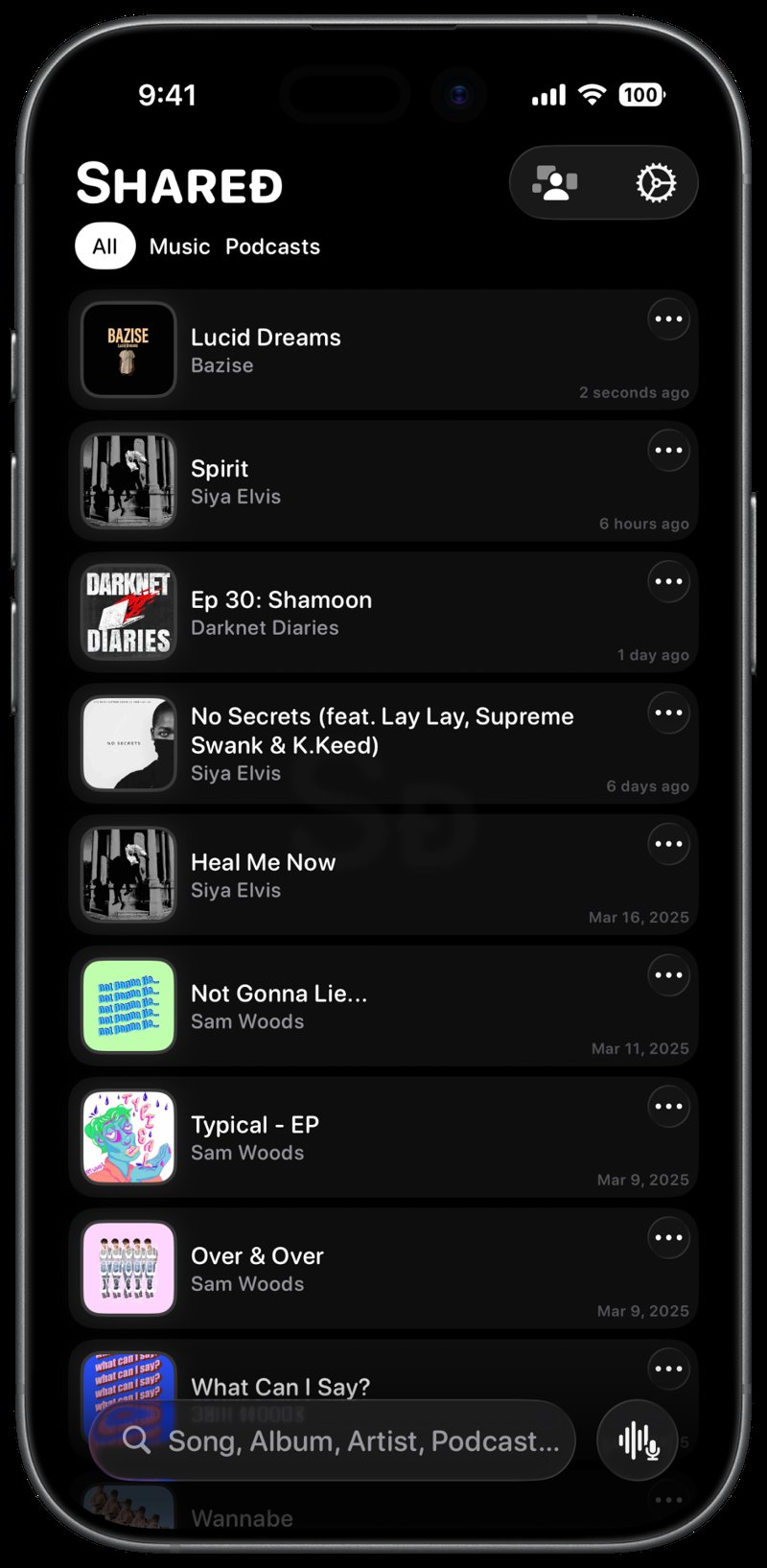This screenshot has width=767, height=1568.
Task: Switch to the Music filter
Action: (x=179, y=246)
